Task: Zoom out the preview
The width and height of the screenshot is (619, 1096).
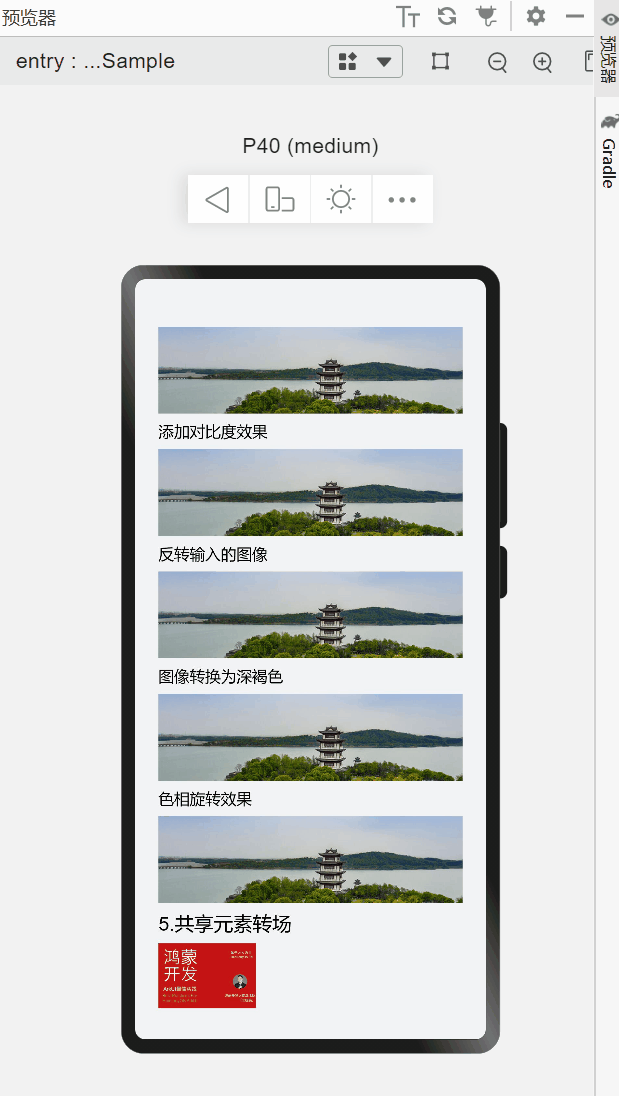Action: click(497, 62)
